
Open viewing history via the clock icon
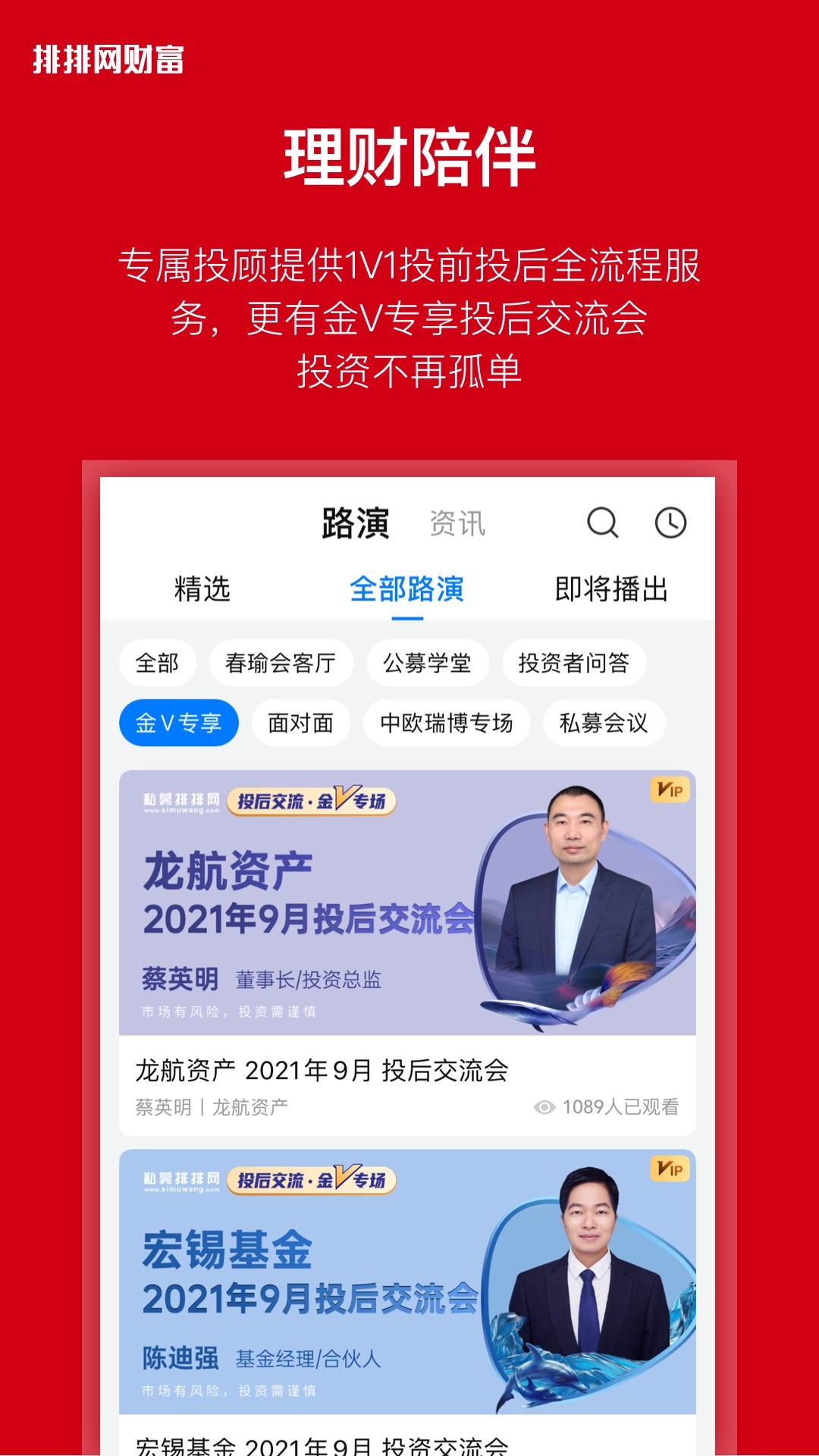[x=669, y=523]
